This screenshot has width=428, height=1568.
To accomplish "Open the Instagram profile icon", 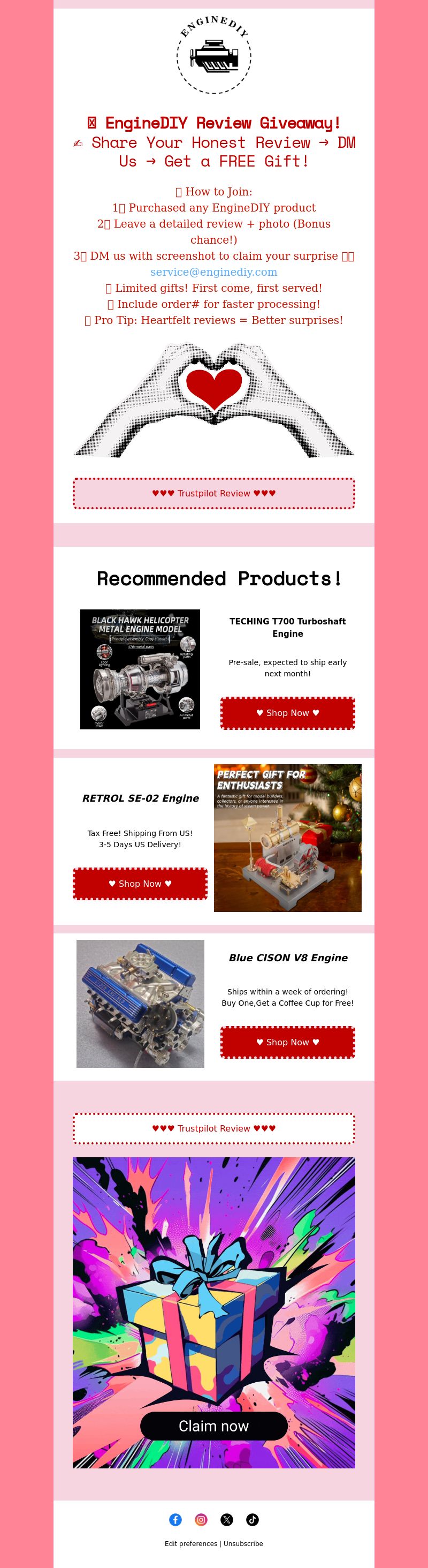I will (201, 1519).
